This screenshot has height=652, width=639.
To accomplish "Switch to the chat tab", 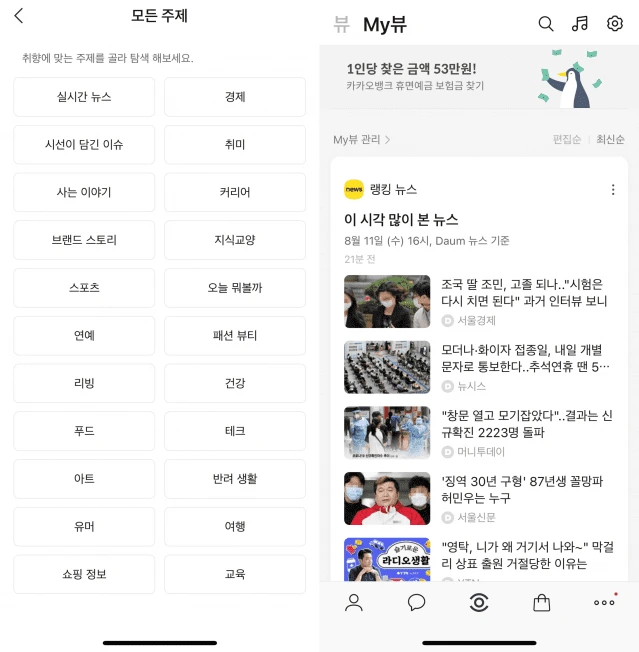I will [416, 602].
